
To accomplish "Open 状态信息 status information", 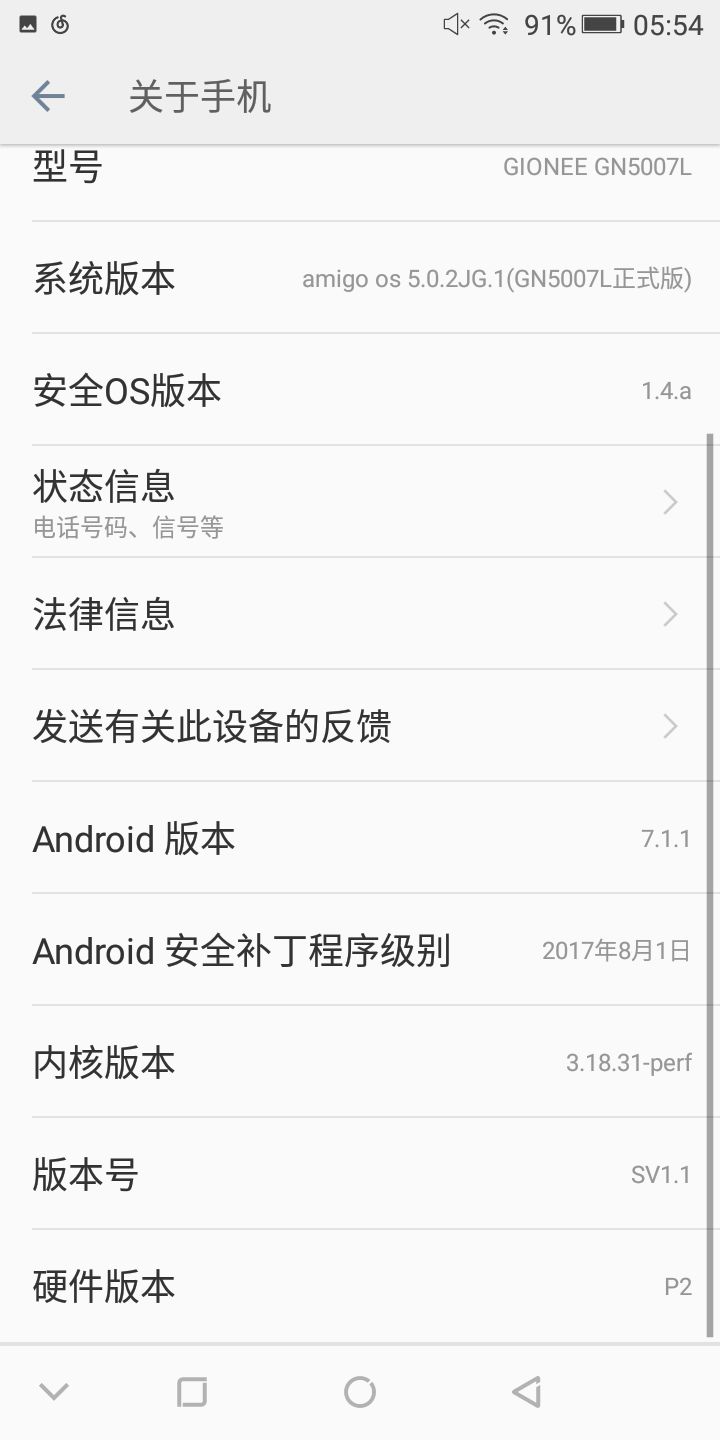I will 360,502.
